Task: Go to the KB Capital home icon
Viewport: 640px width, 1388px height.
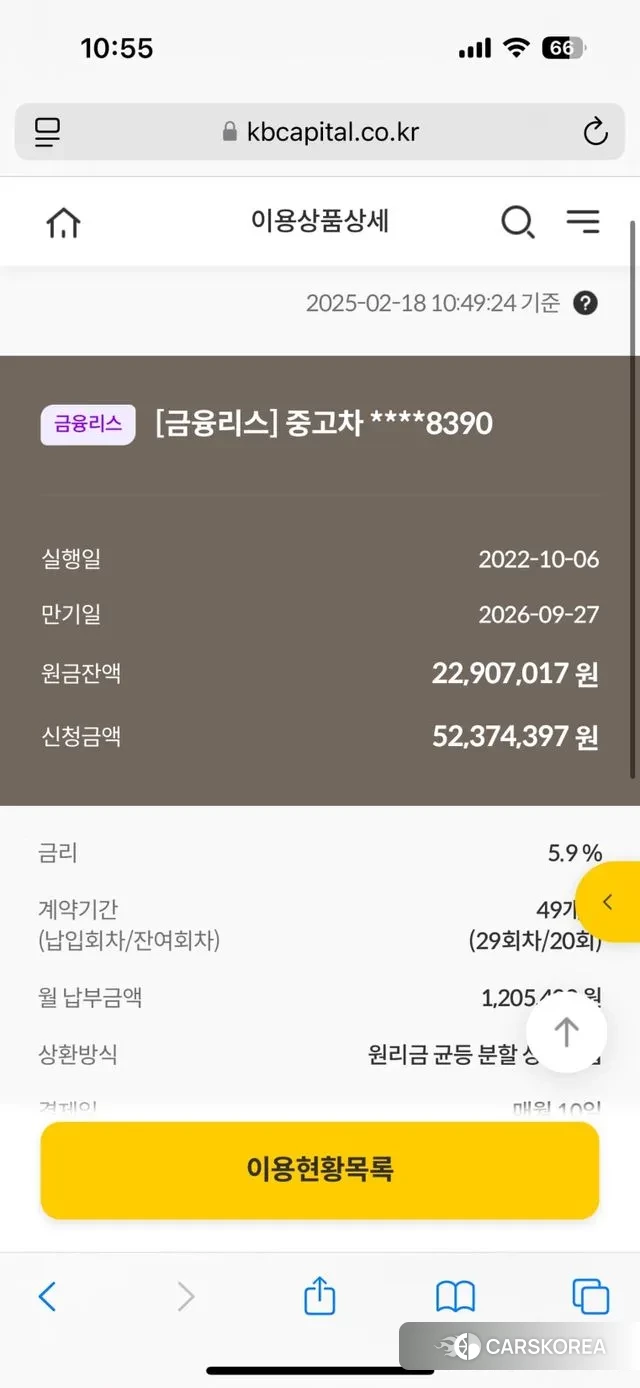Action: (63, 222)
